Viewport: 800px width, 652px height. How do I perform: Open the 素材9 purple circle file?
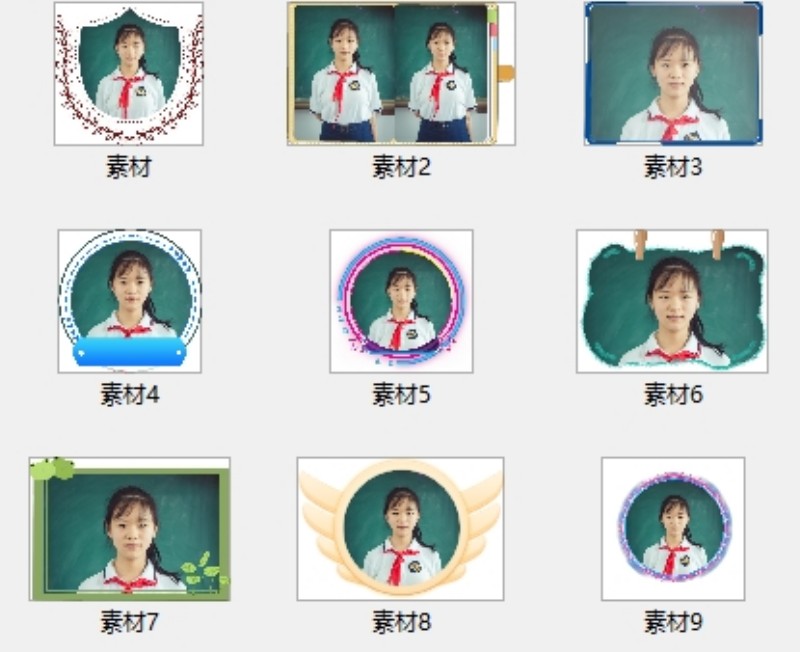673,528
